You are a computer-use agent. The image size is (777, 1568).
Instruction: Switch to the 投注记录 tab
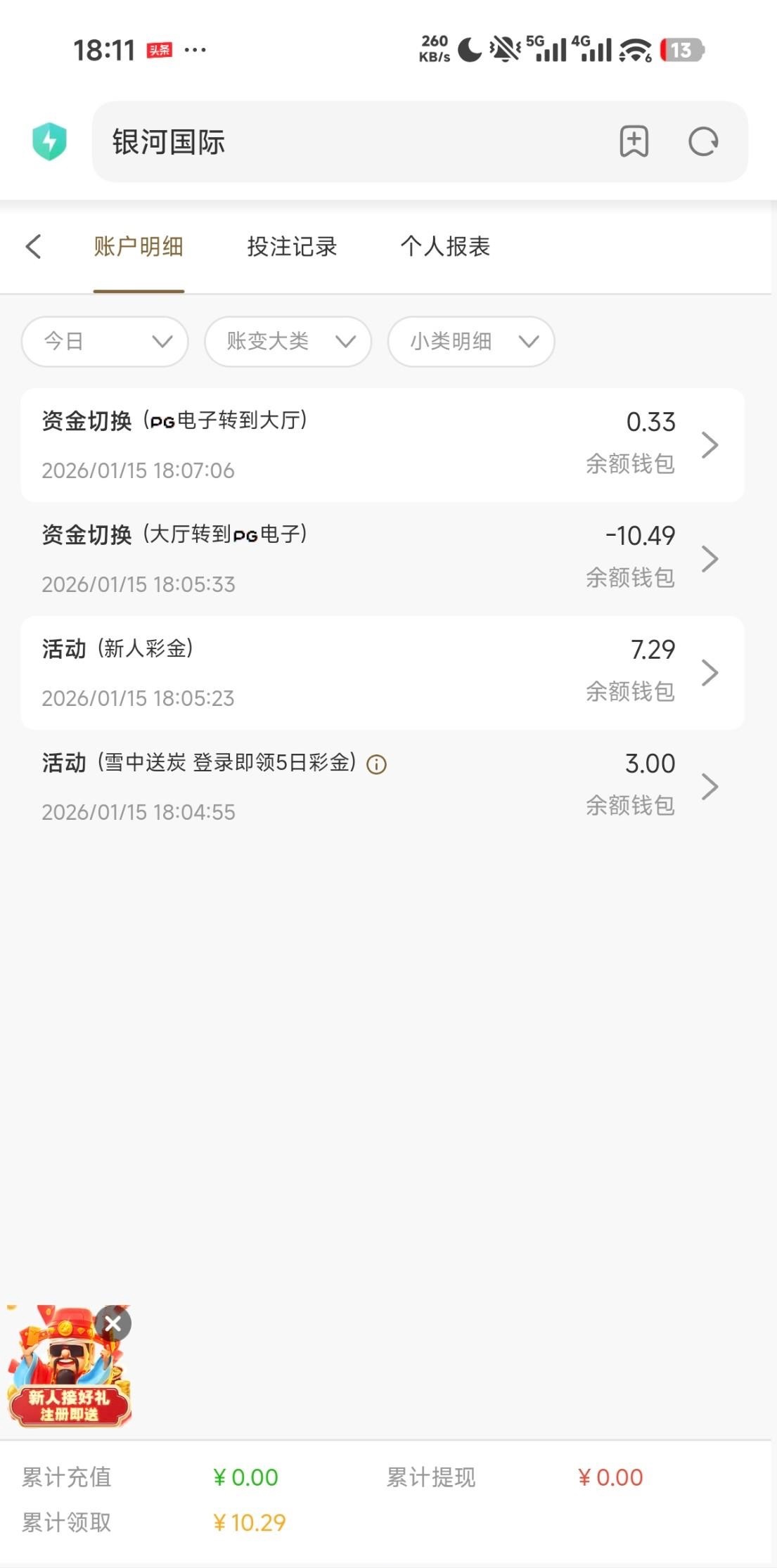pos(292,246)
